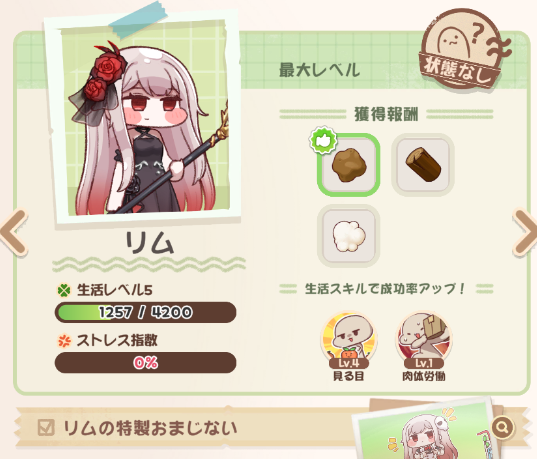Select the wood log reward item
This screenshot has width=537, height=459.
pos(423,165)
